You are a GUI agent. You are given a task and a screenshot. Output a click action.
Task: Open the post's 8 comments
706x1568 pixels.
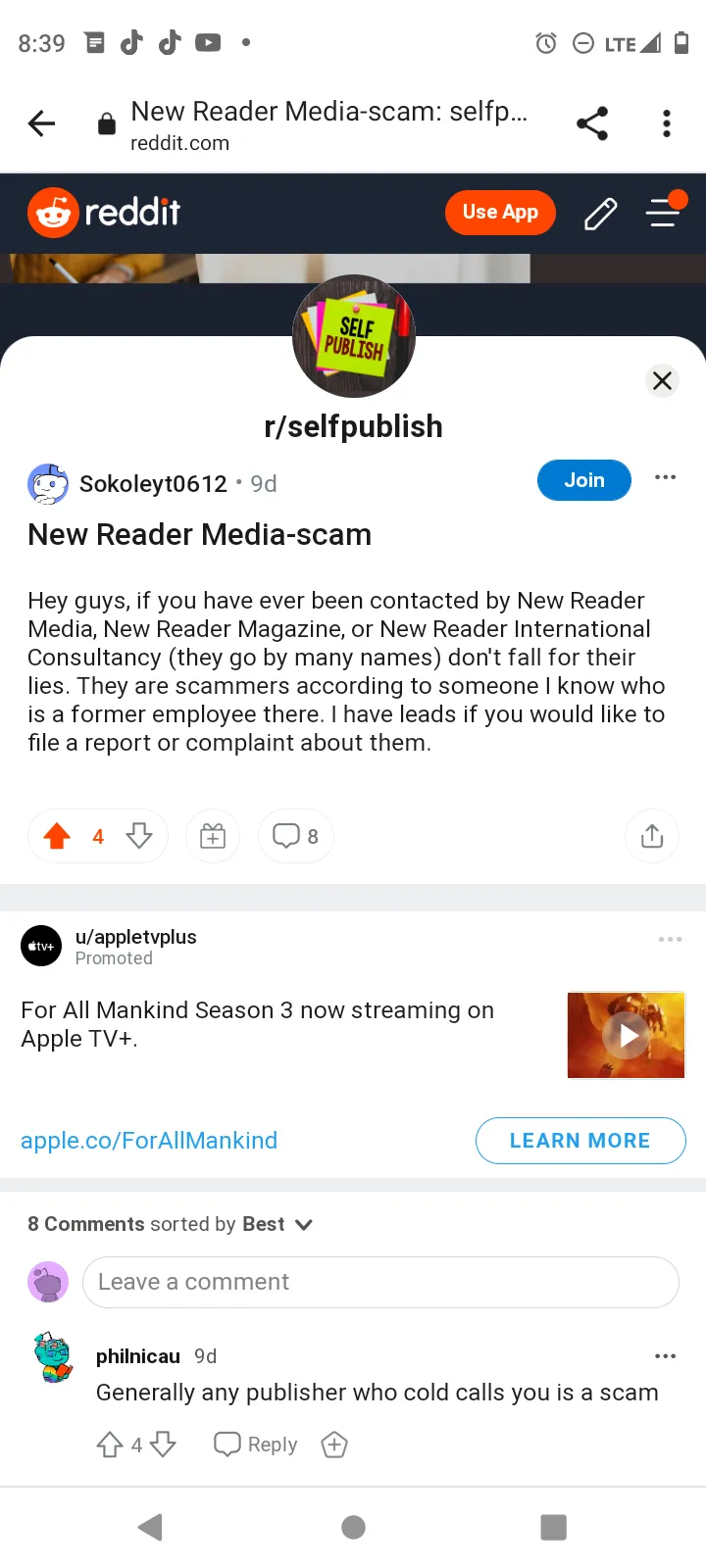(x=296, y=836)
